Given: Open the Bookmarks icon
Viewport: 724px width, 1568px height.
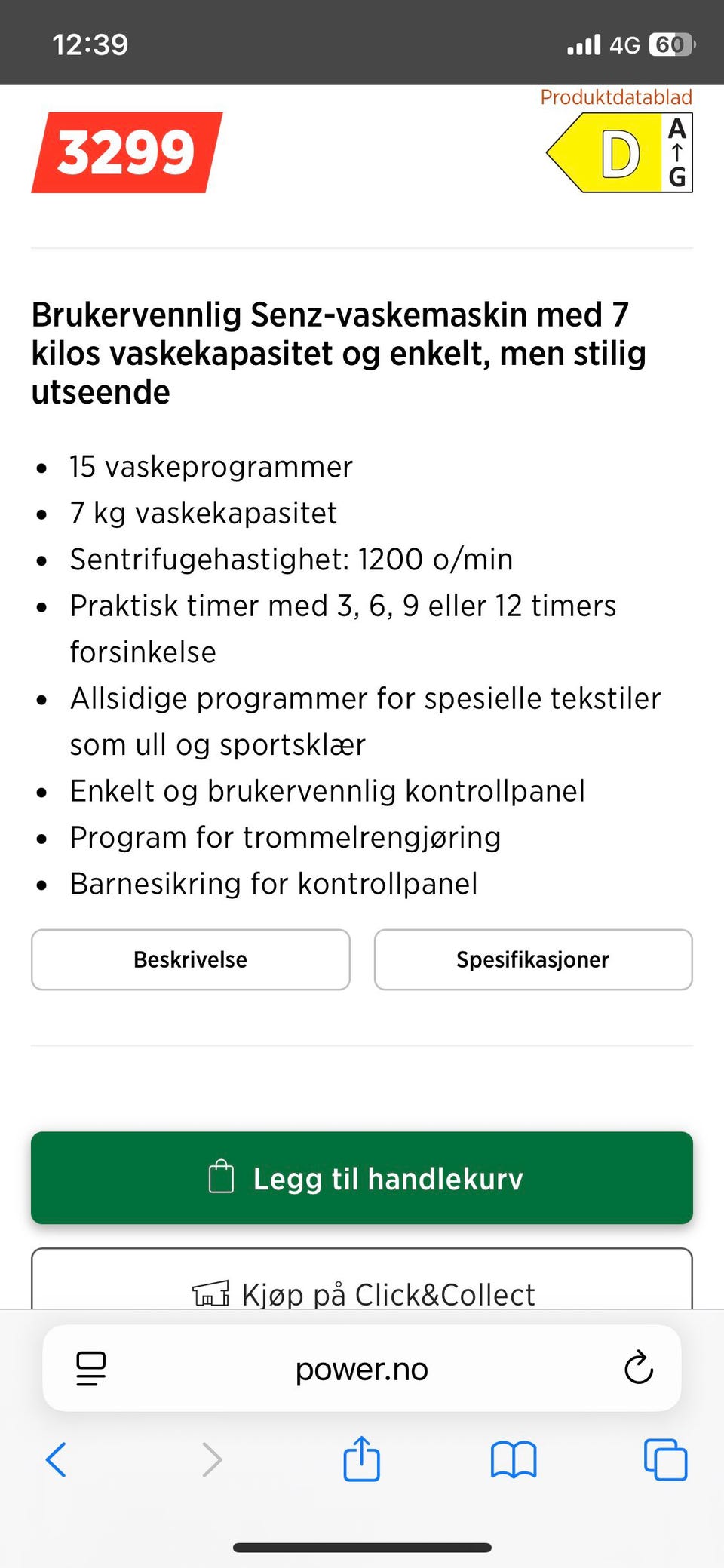Looking at the screenshot, I should tap(514, 1459).
